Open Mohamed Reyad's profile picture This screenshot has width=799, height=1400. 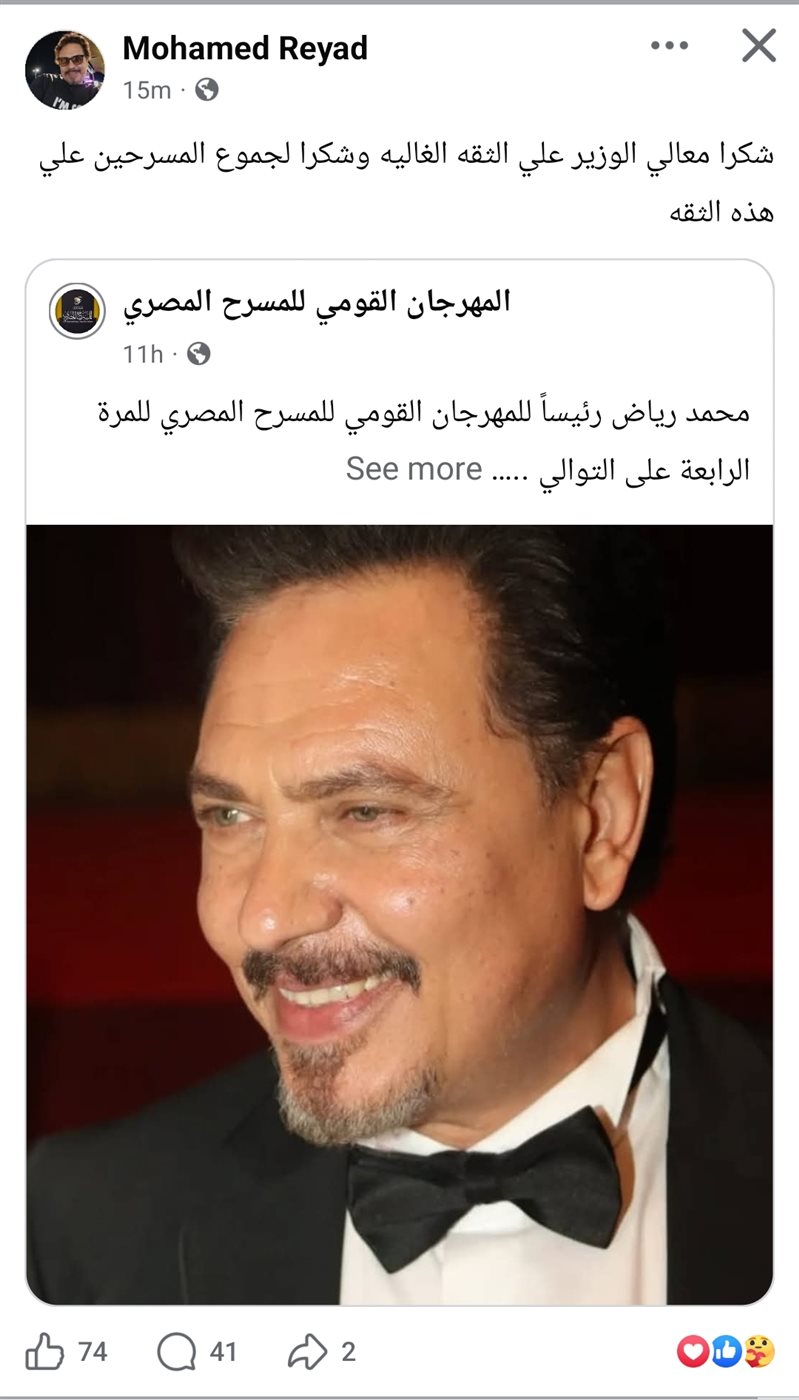(x=64, y=68)
